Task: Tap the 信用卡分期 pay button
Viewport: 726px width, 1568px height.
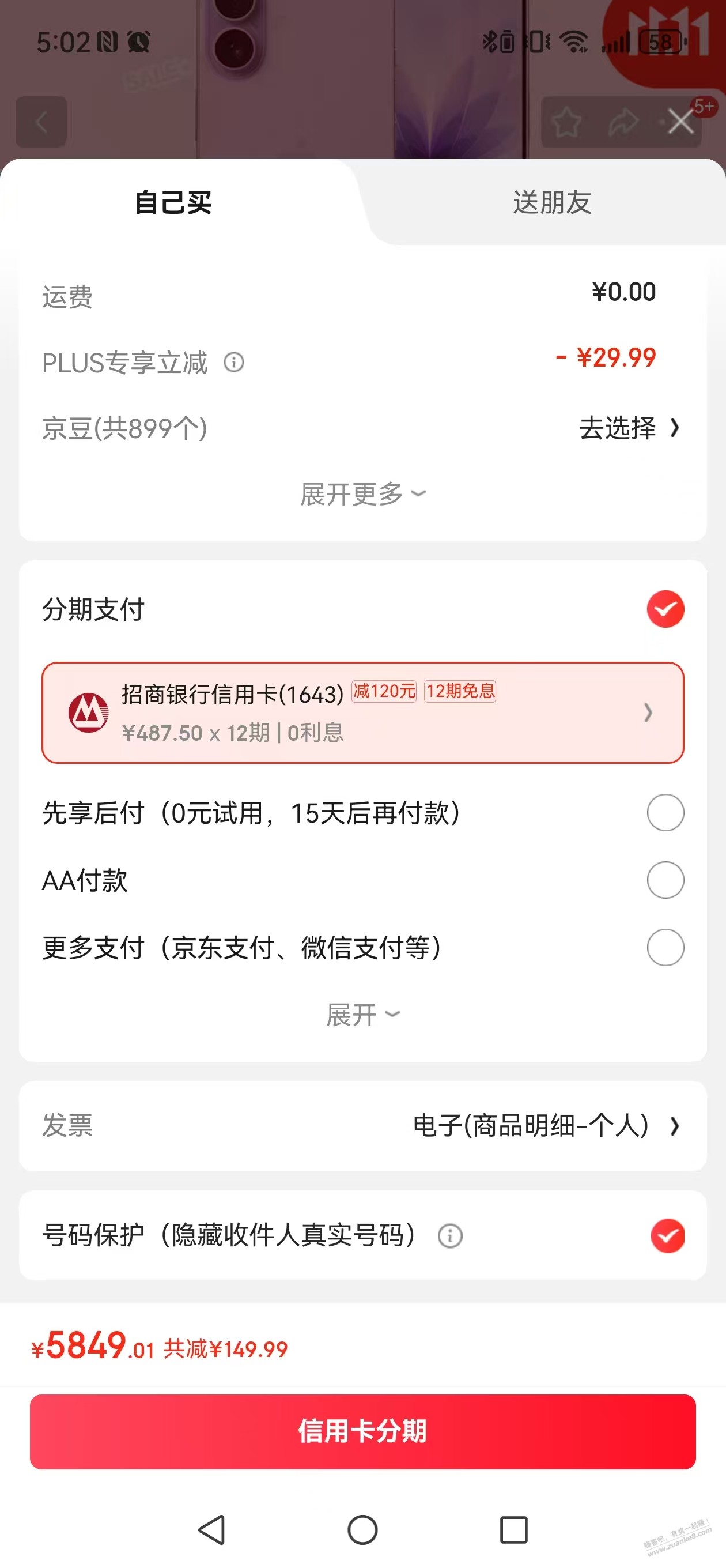Action: [362, 1431]
